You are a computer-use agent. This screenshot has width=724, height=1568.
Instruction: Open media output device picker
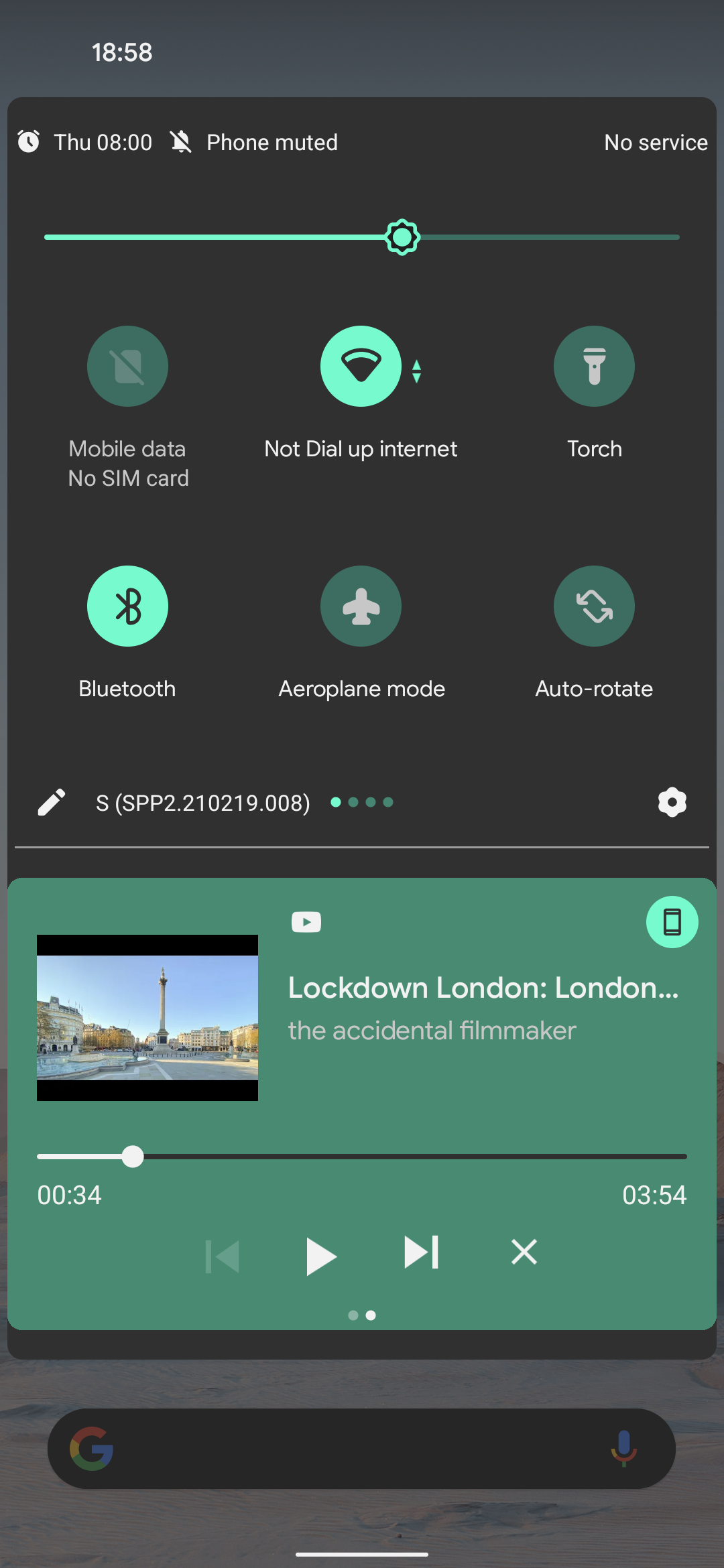click(x=672, y=921)
